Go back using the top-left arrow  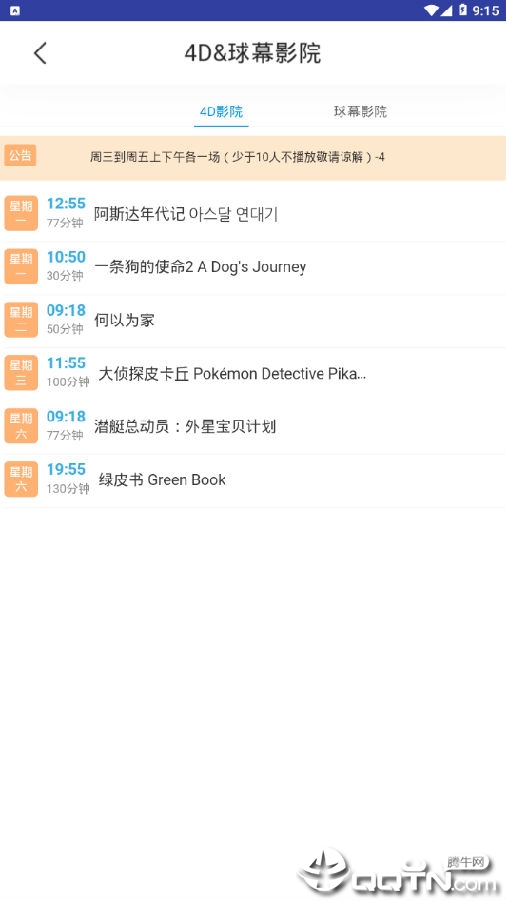[x=40, y=53]
